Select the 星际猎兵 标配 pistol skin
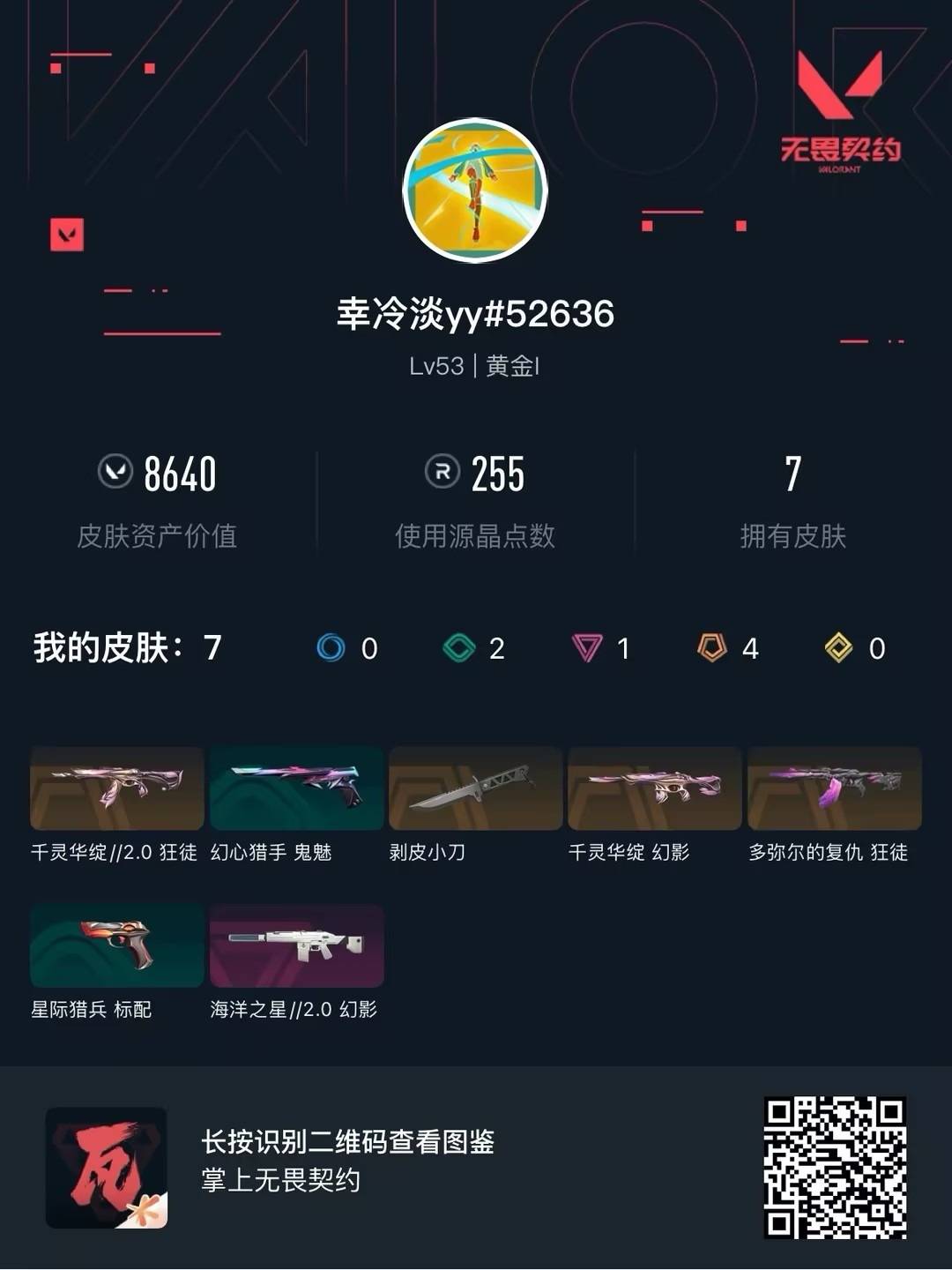The width and height of the screenshot is (952, 1270). click(117, 945)
